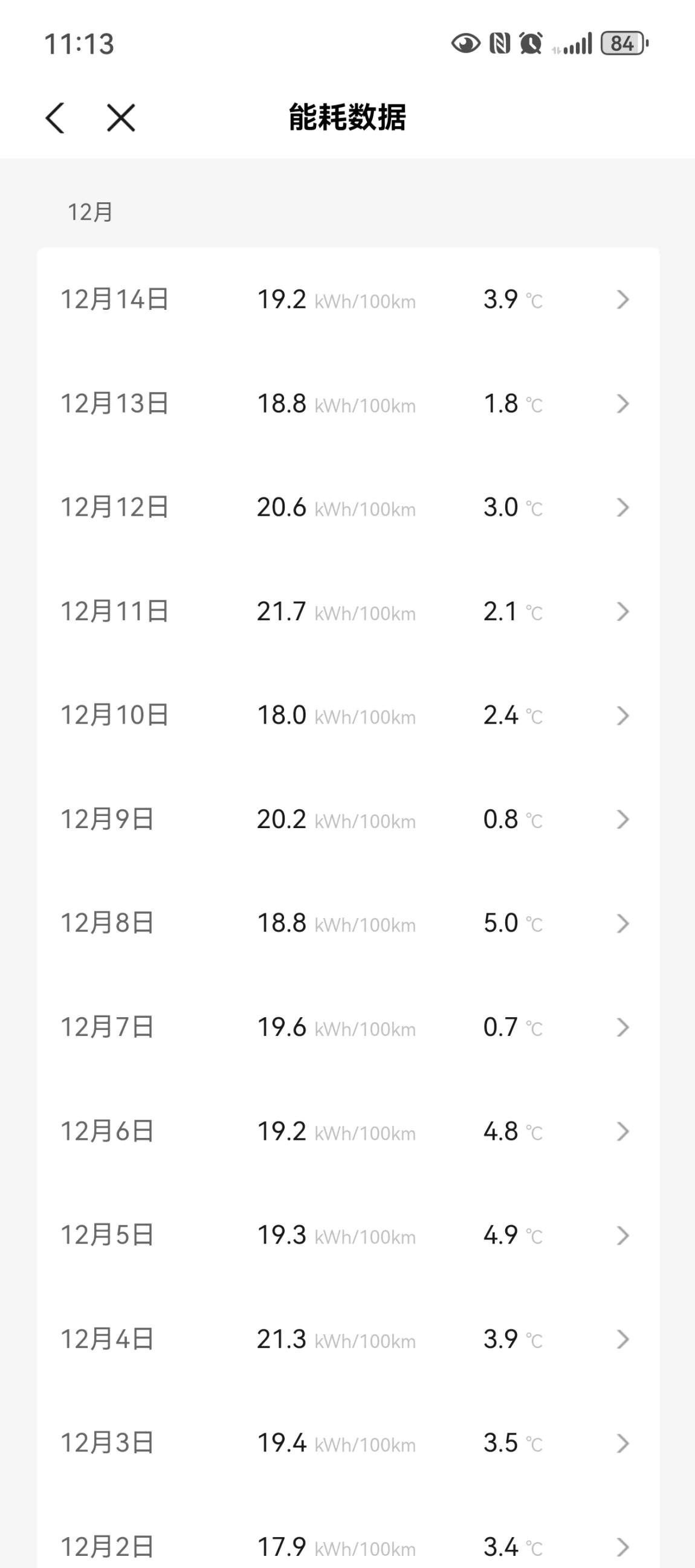The width and height of the screenshot is (695, 1568).
Task: Select the 12月11日 row
Action: tap(348, 612)
